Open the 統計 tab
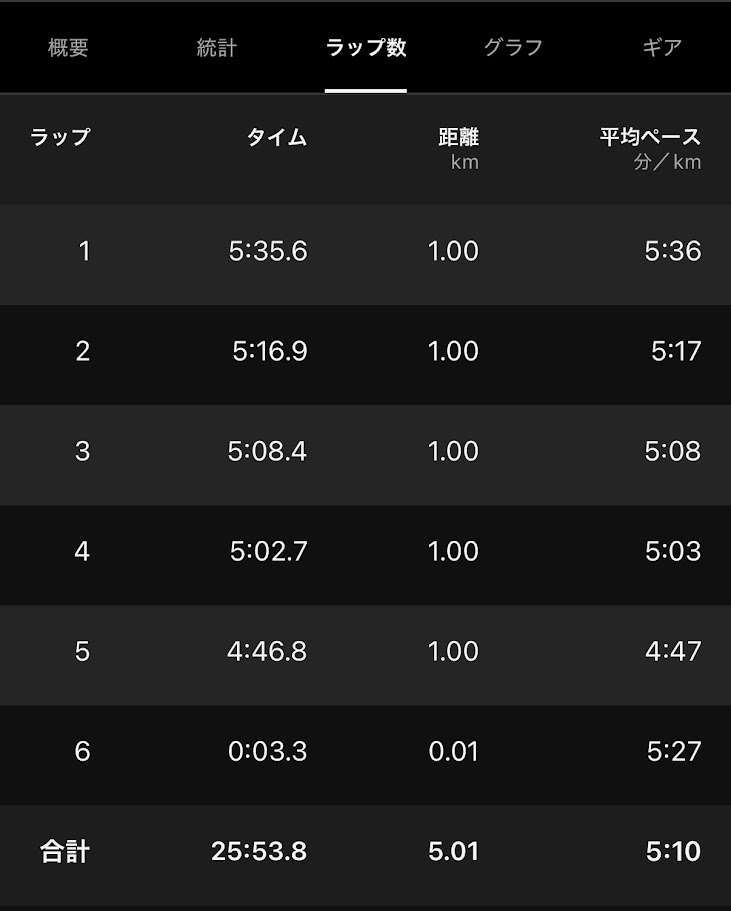 (x=217, y=48)
